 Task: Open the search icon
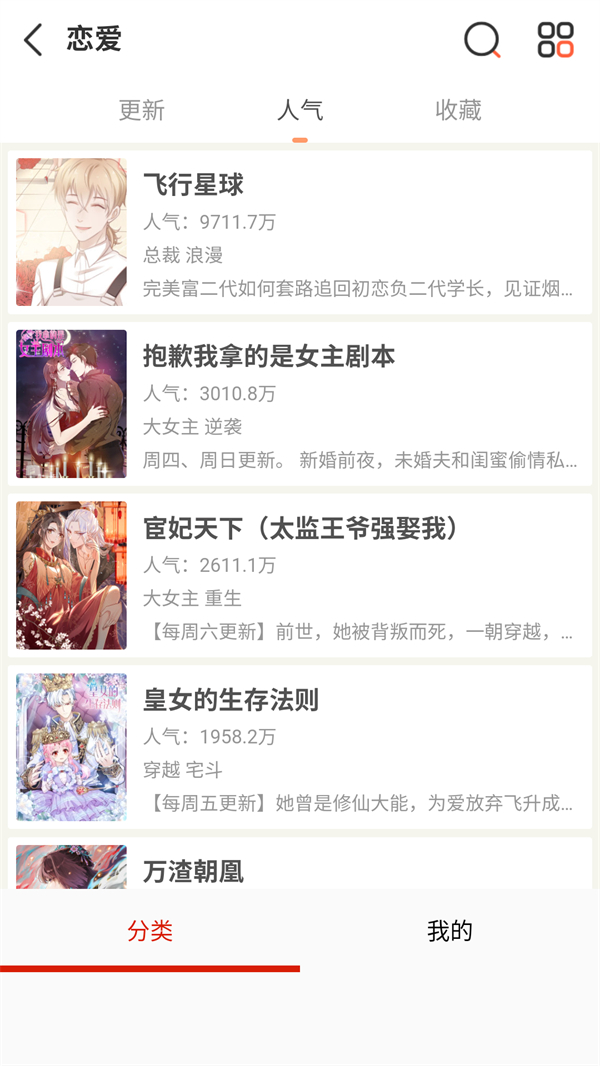[x=482, y=40]
